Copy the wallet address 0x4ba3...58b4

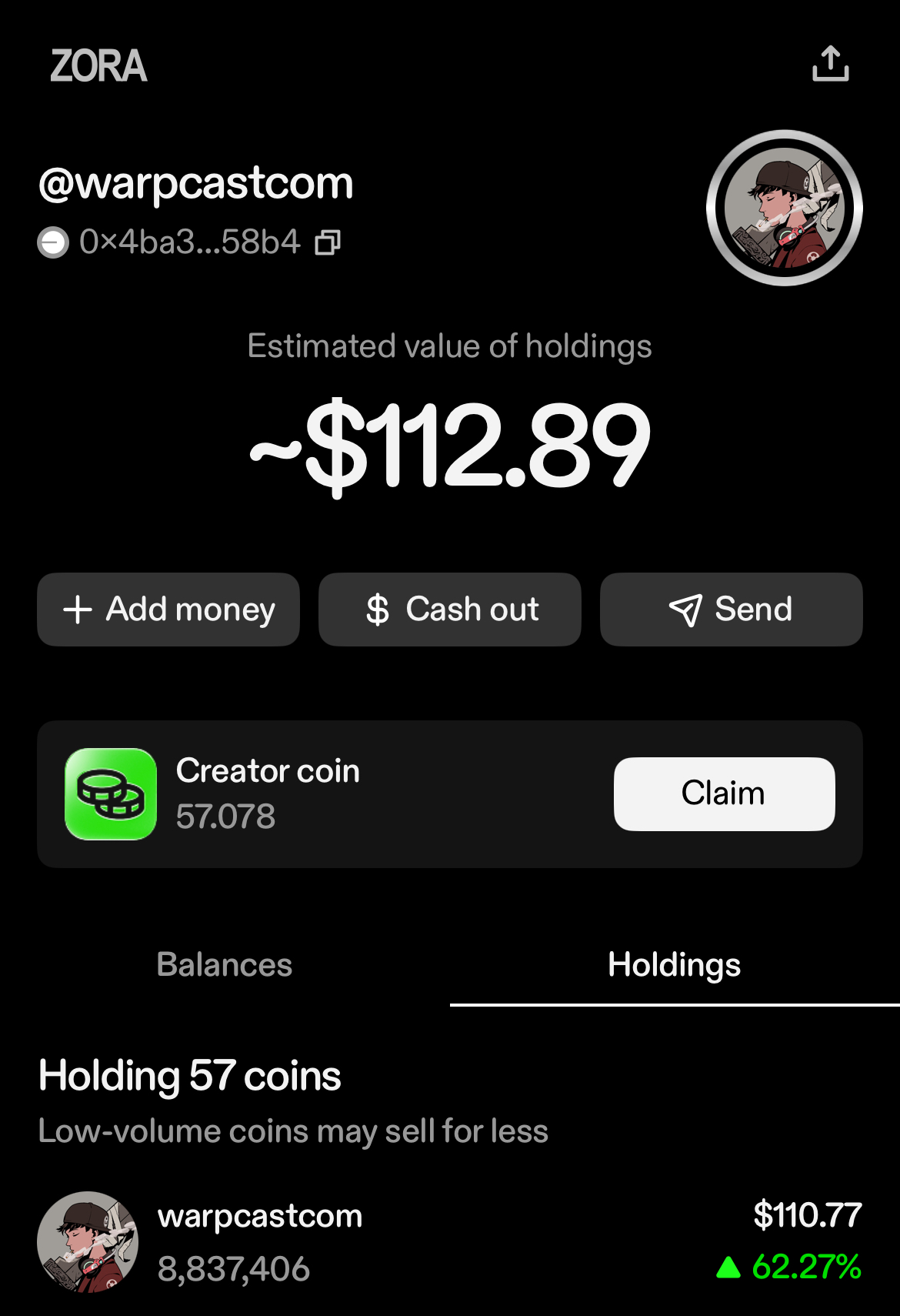pyautogui.click(x=328, y=242)
